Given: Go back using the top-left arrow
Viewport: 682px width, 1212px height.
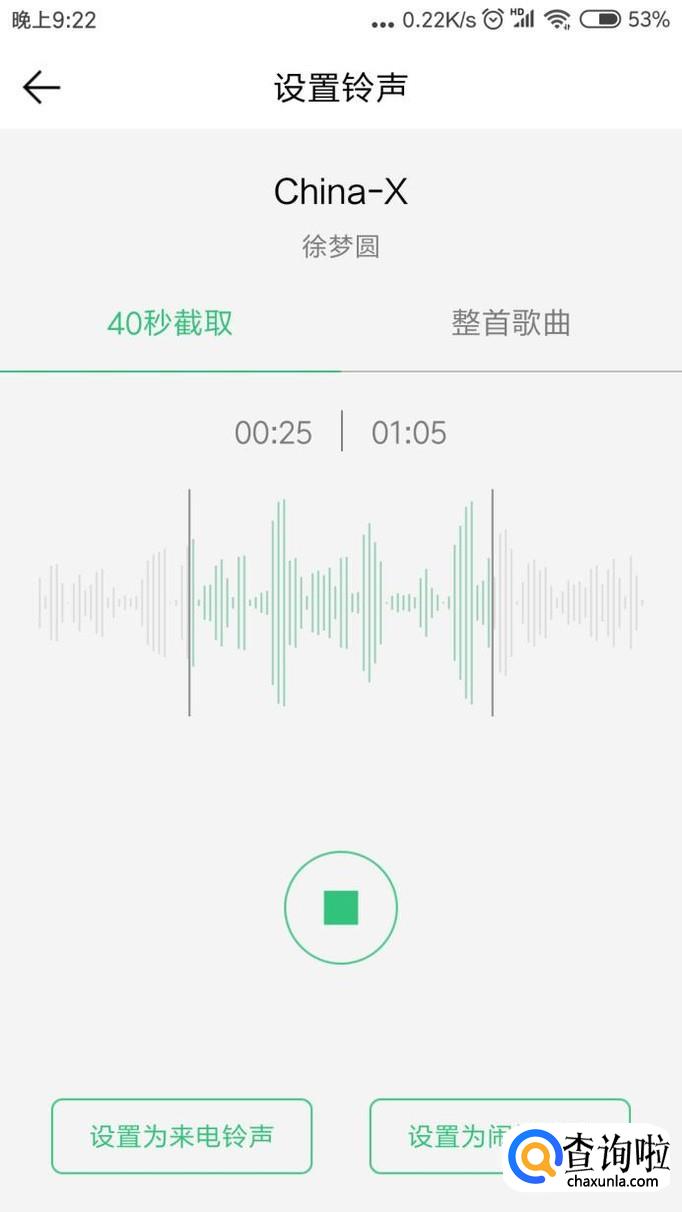Looking at the screenshot, I should click(x=41, y=88).
